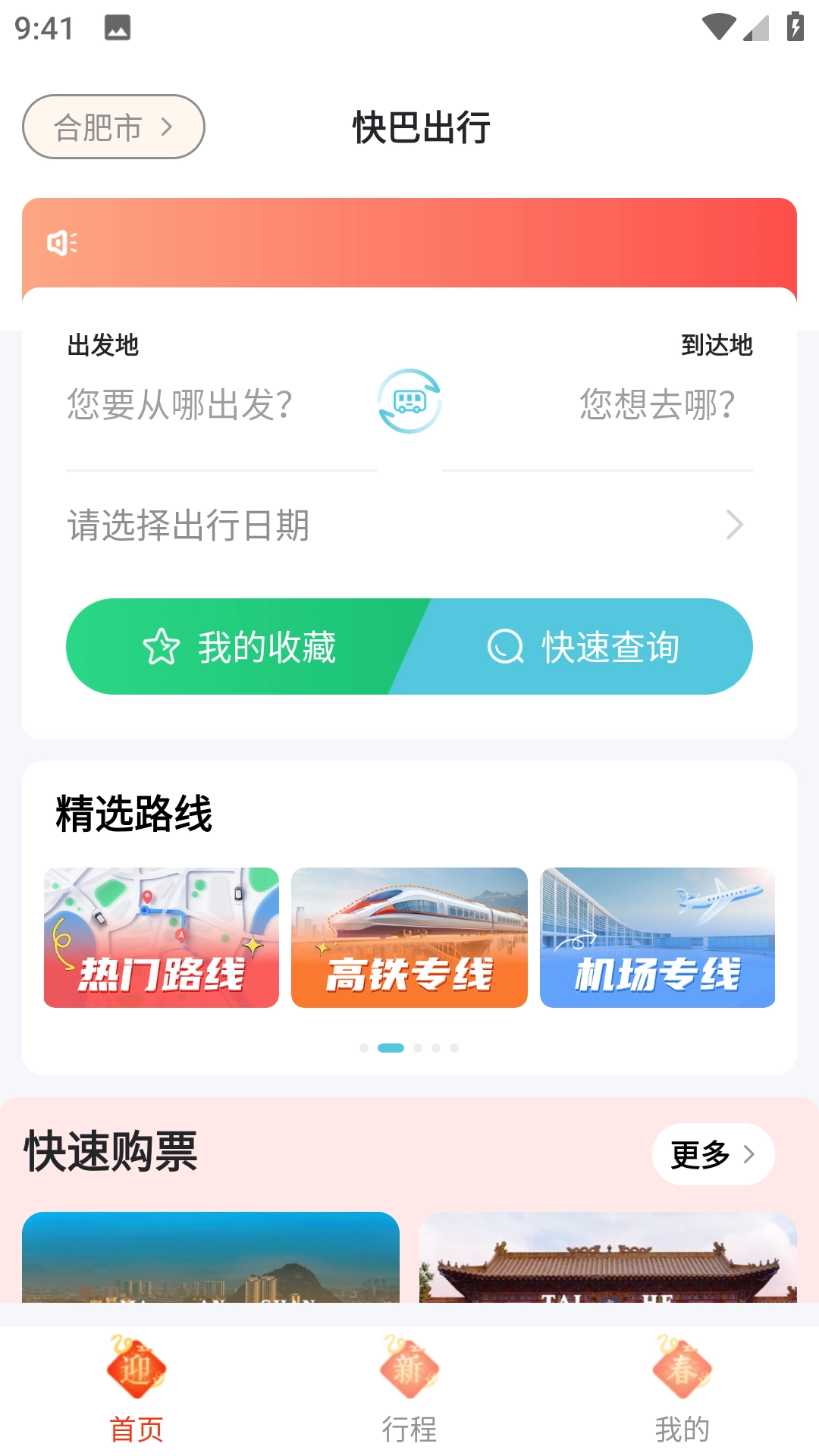The height and width of the screenshot is (1456, 819).
Task: Swap departure and destination with bus icon
Action: [409, 401]
